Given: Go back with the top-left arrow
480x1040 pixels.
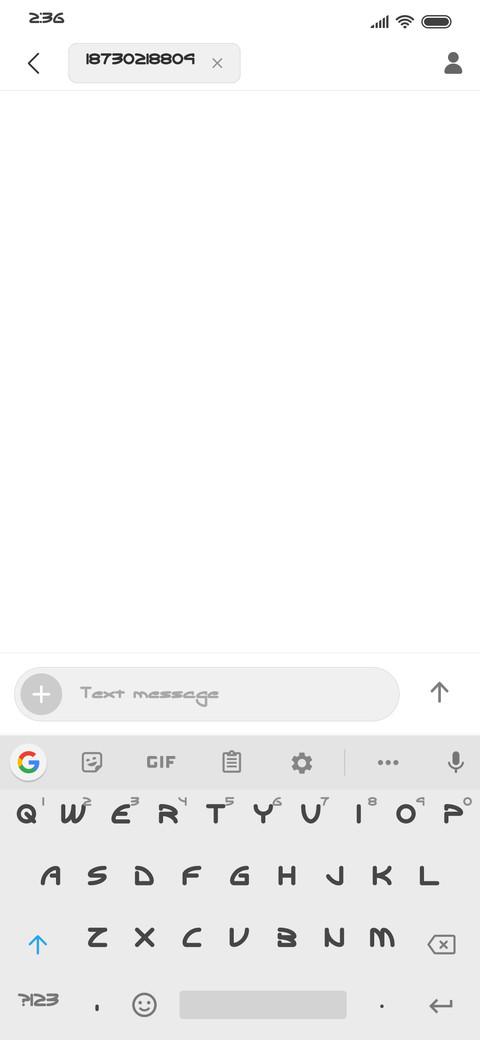Looking at the screenshot, I should [34, 63].
